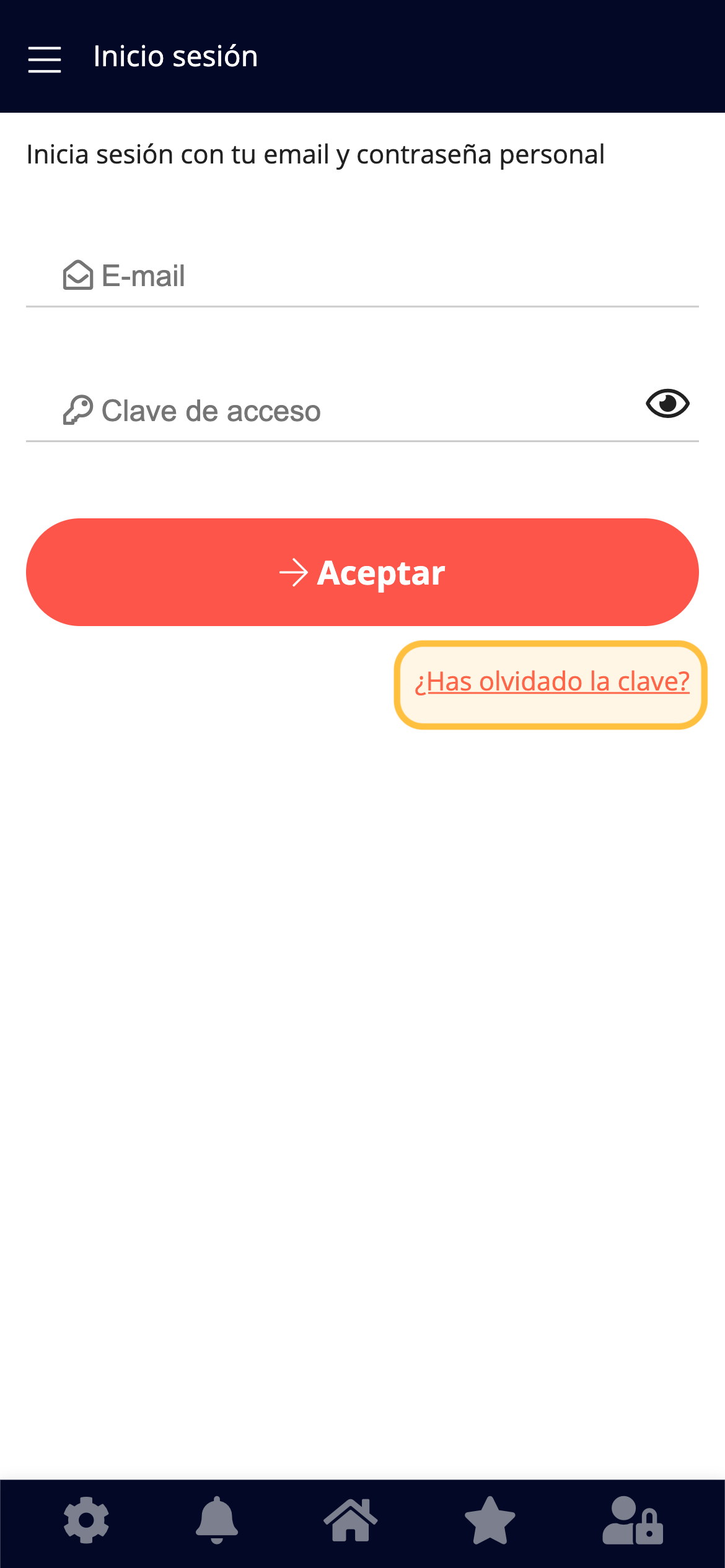Open settings via the gear icon
The width and height of the screenshot is (725, 1568).
click(87, 1520)
